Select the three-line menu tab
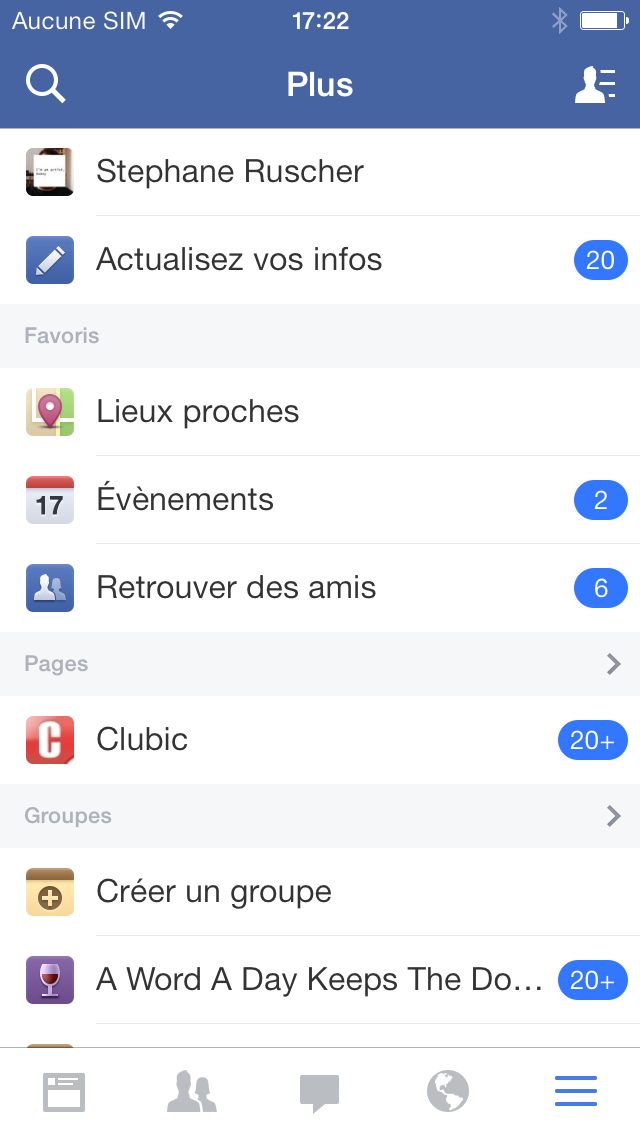Screen dimensions: 640x1136 pyautogui.click(x=576, y=1092)
